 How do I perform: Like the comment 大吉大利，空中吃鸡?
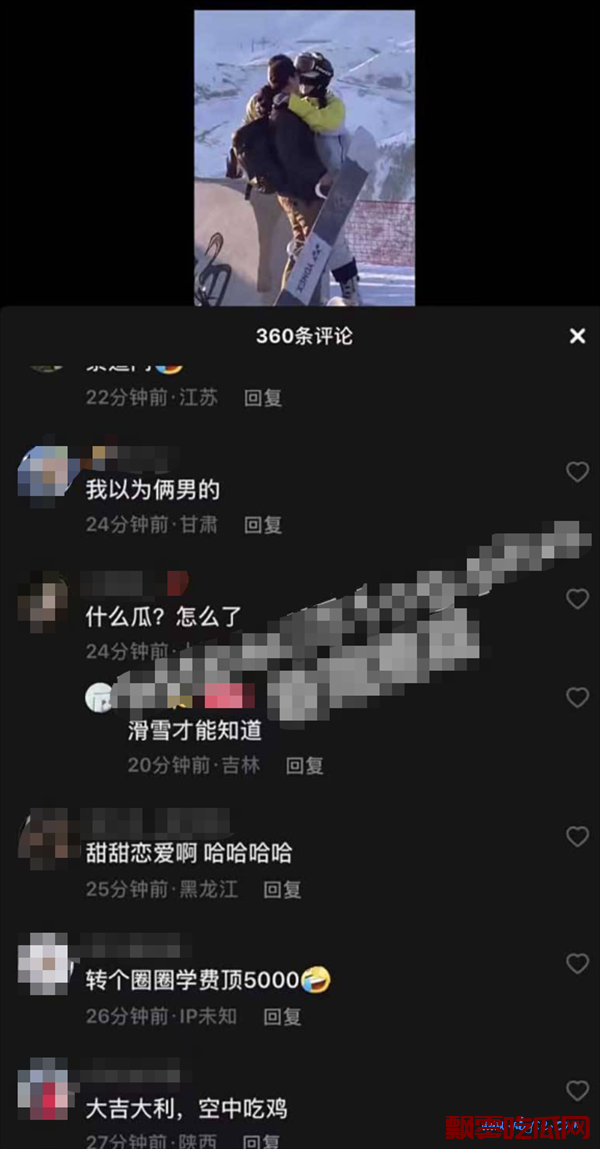[577, 1090]
